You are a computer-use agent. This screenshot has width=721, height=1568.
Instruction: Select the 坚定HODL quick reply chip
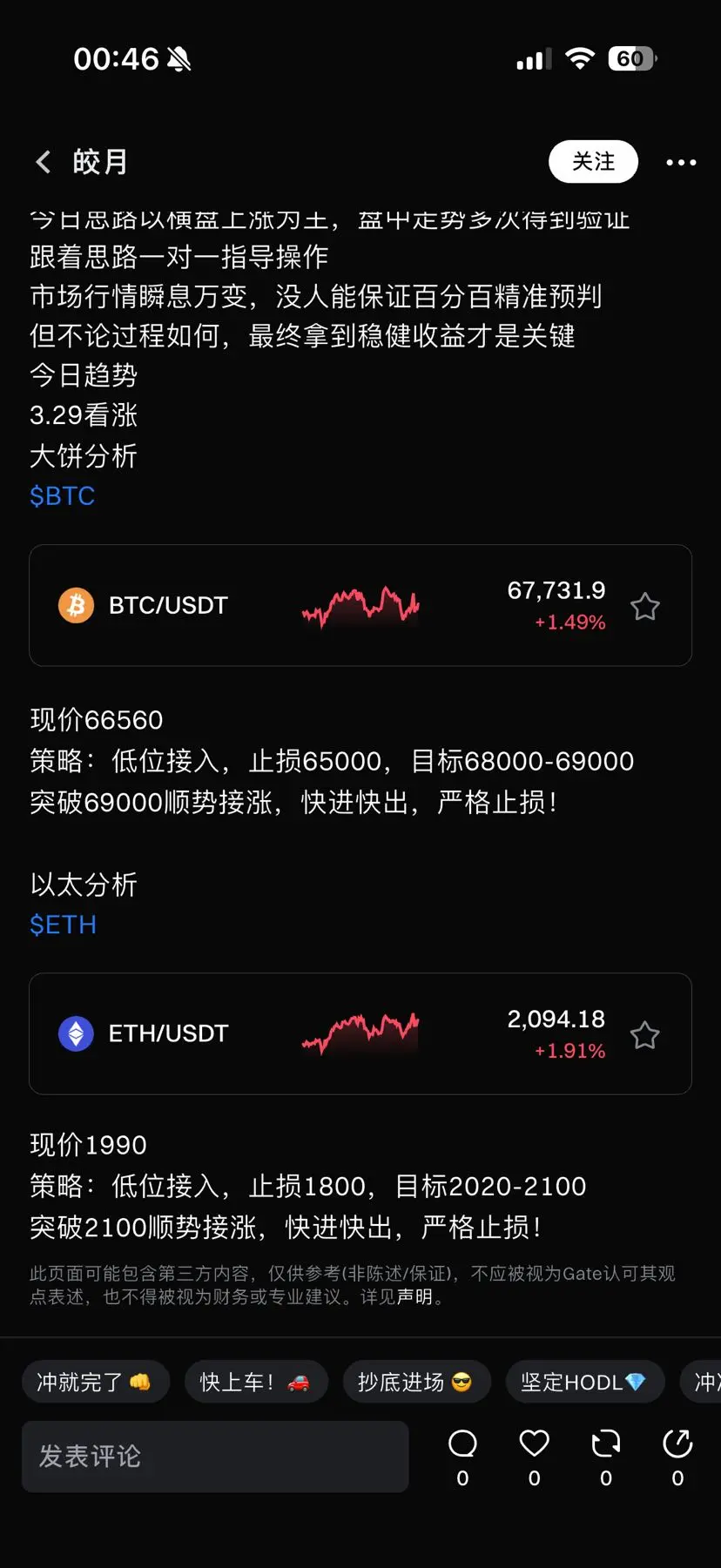point(584,1382)
